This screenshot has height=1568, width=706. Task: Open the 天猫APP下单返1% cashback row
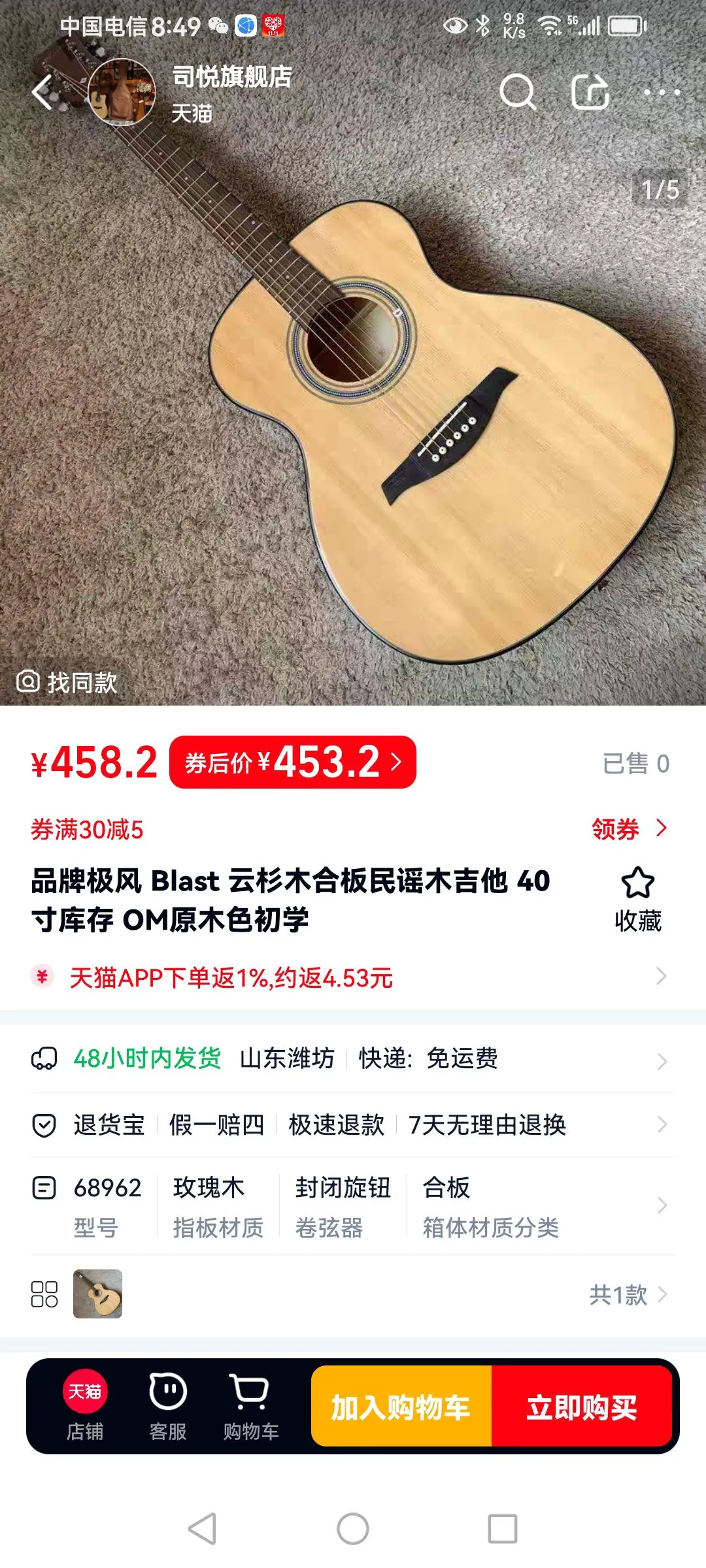(353, 977)
